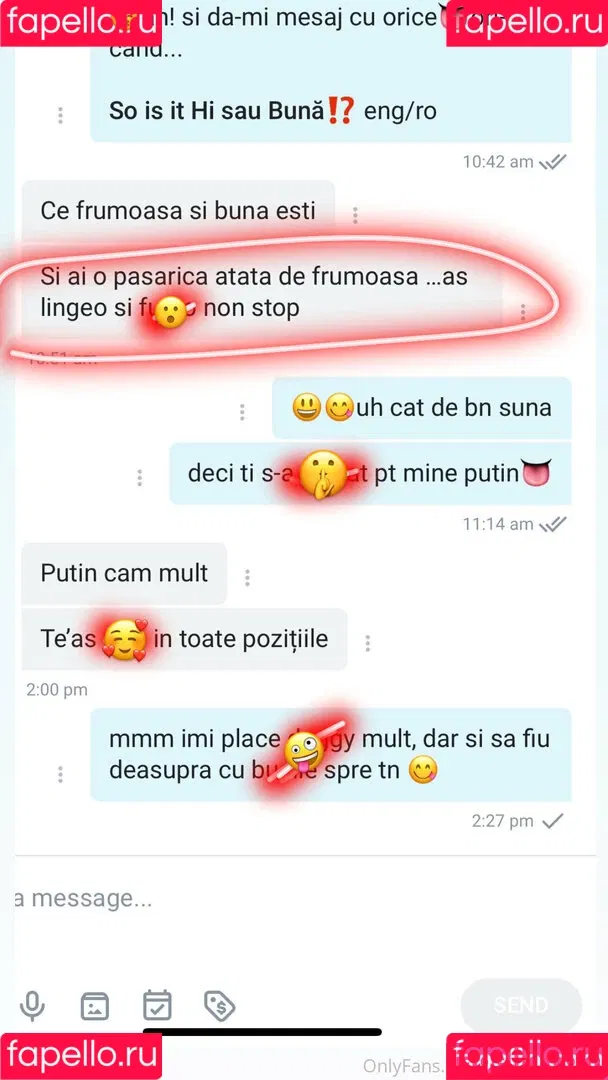Open options for 'So is it Hi' message
Viewport: 608px width, 1080px height.
pyautogui.click(x=60, y=115)
